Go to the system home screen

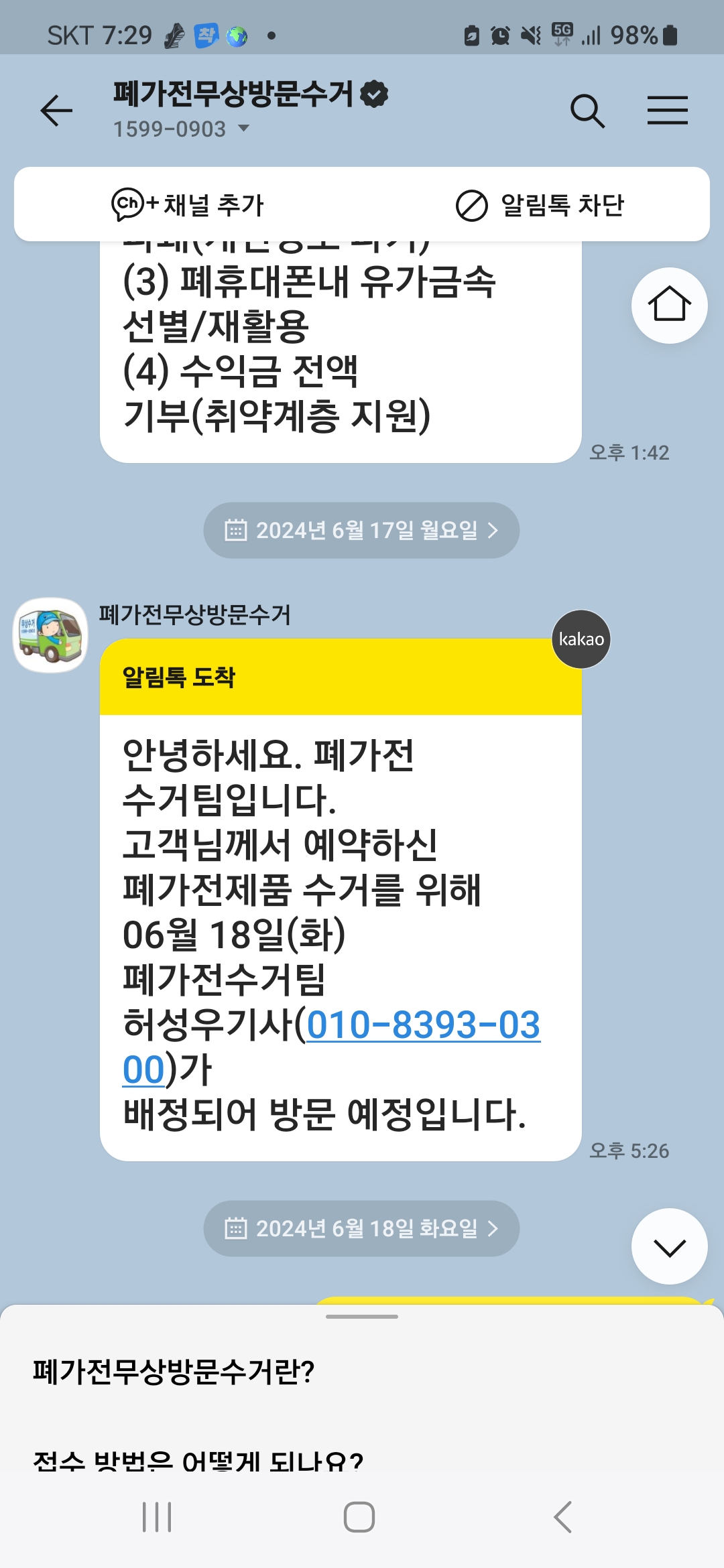click(359, 1517)
